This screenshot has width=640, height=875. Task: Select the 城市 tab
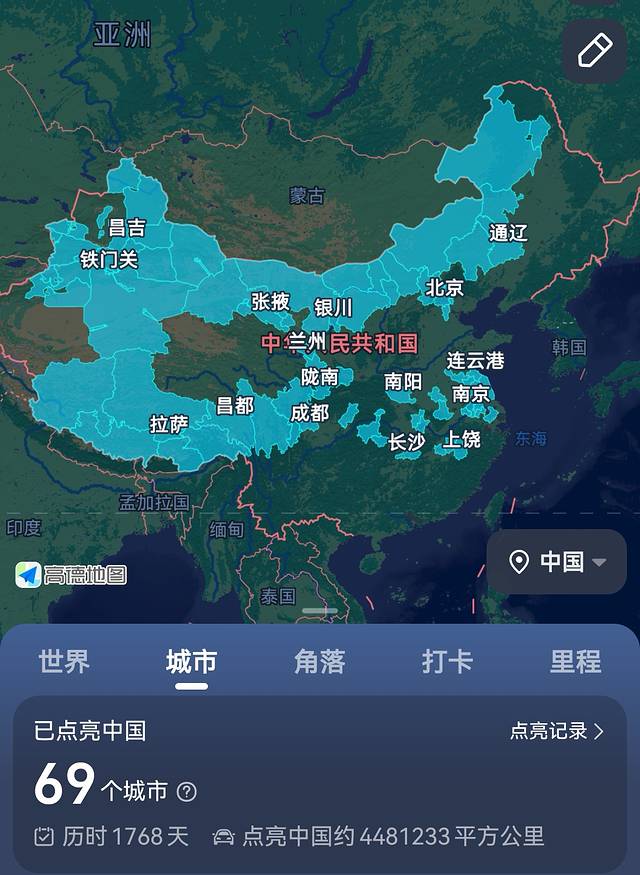[x=191, y=661]
